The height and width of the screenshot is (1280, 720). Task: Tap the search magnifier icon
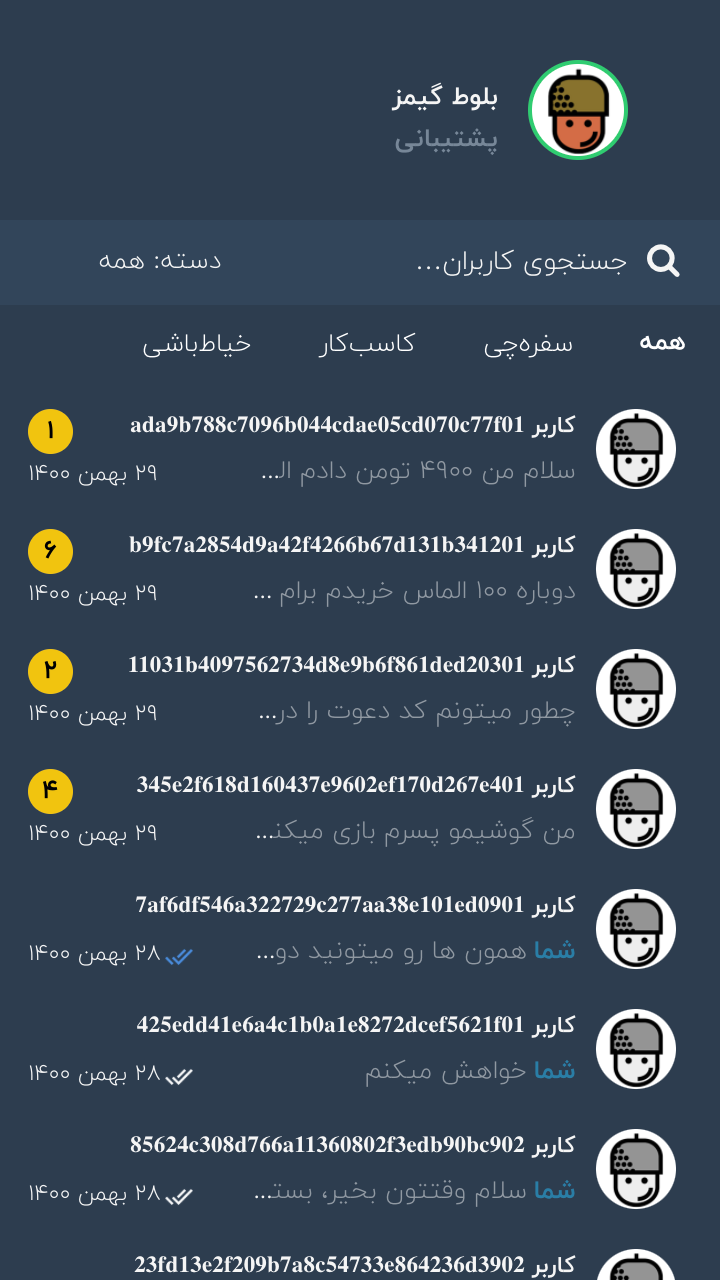(x=663, y=261)
